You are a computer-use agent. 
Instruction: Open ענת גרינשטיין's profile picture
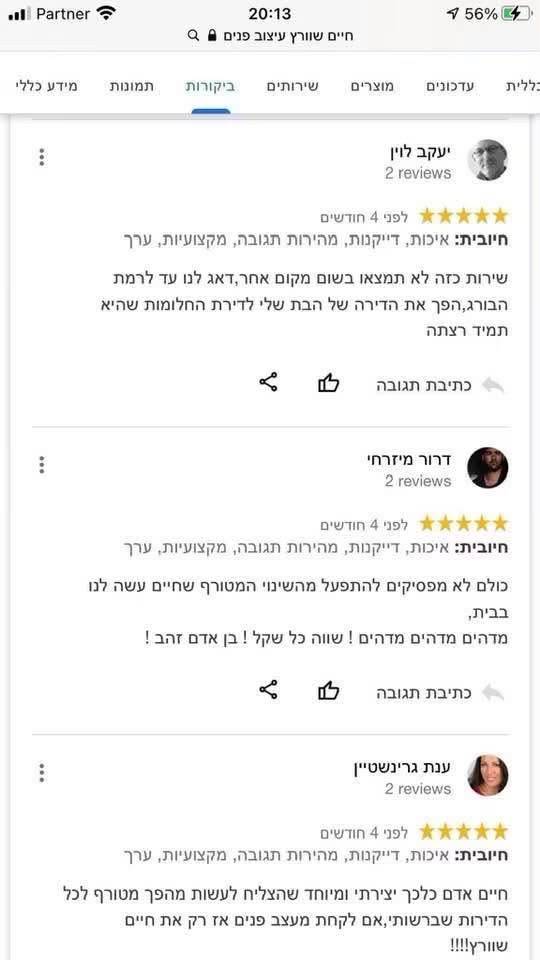coord(488,776)
